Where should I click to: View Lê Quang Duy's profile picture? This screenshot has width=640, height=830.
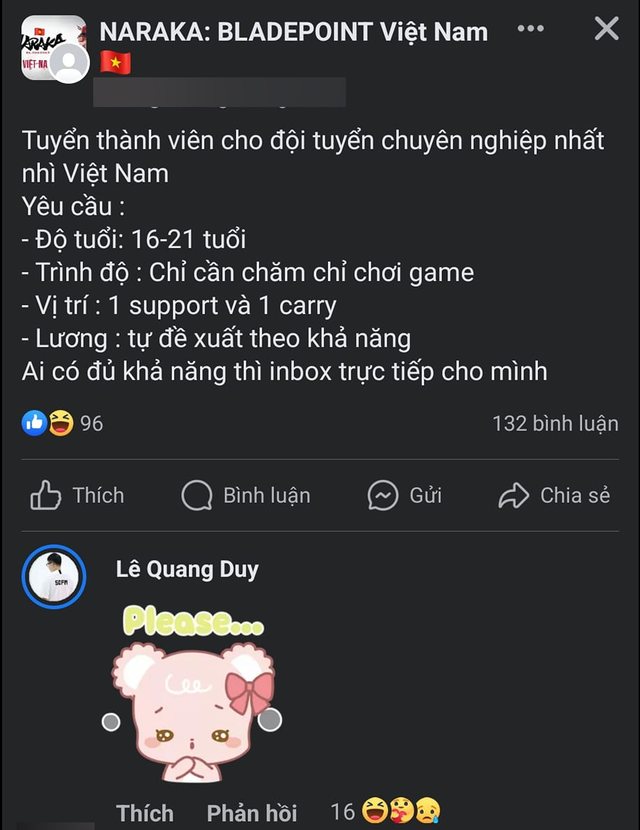click(54, 577)
